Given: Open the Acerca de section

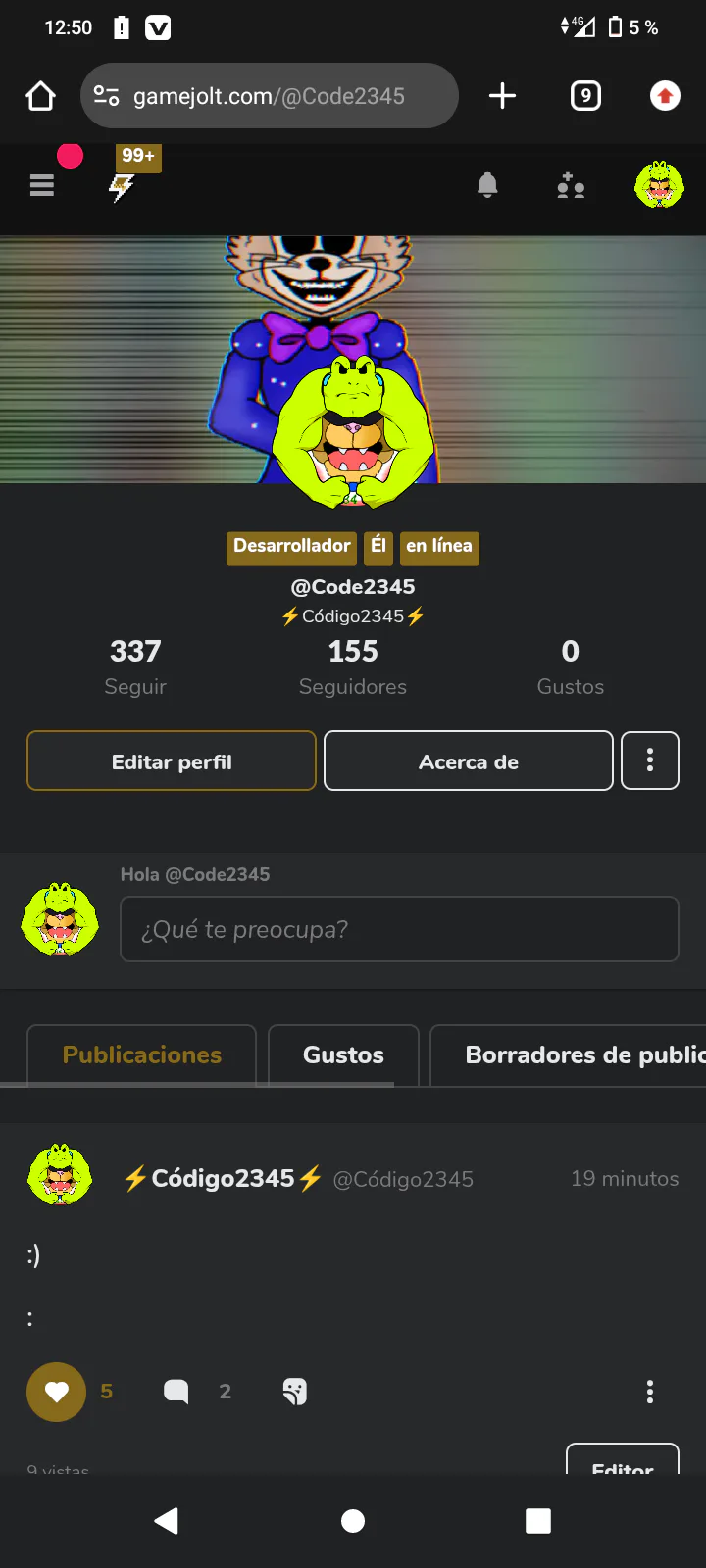Looking at the screenshot, I should pos(469,761).
